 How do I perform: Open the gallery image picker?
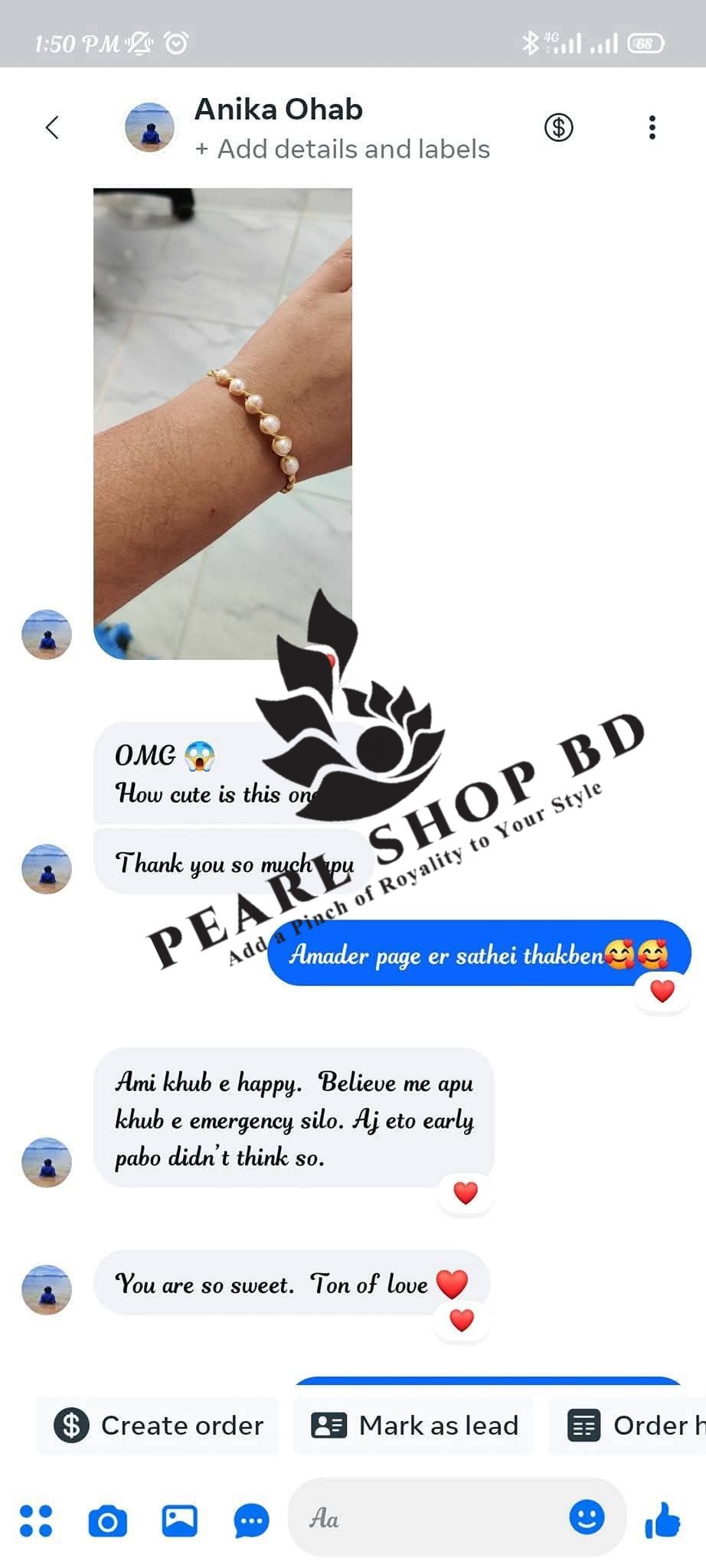179,1521
